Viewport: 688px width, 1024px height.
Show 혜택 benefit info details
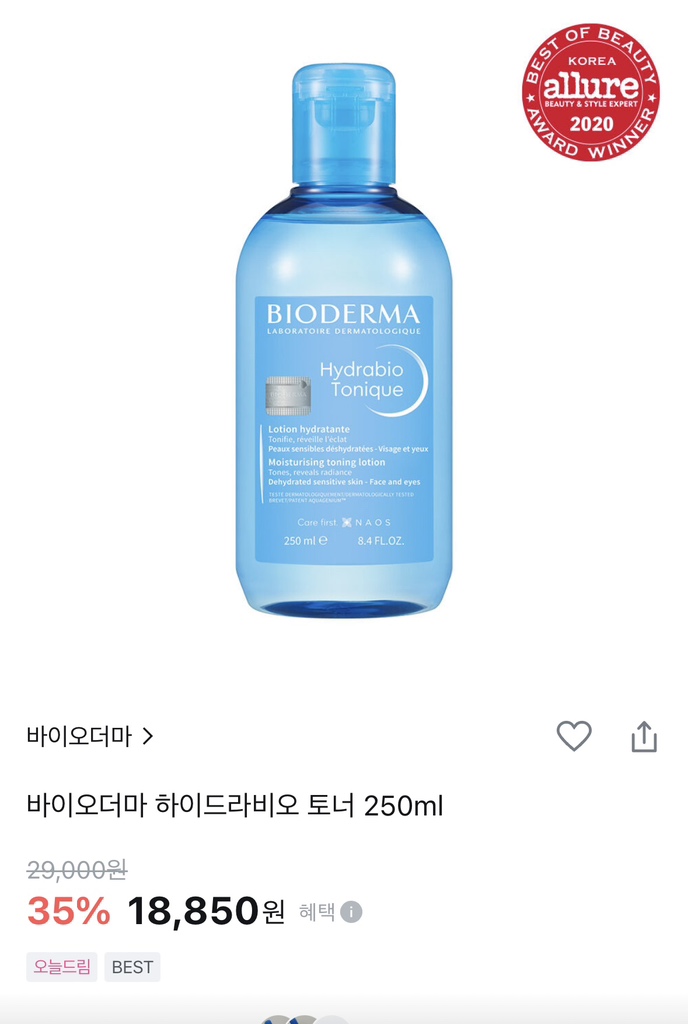pyautogui.click(x=351, y=912)
